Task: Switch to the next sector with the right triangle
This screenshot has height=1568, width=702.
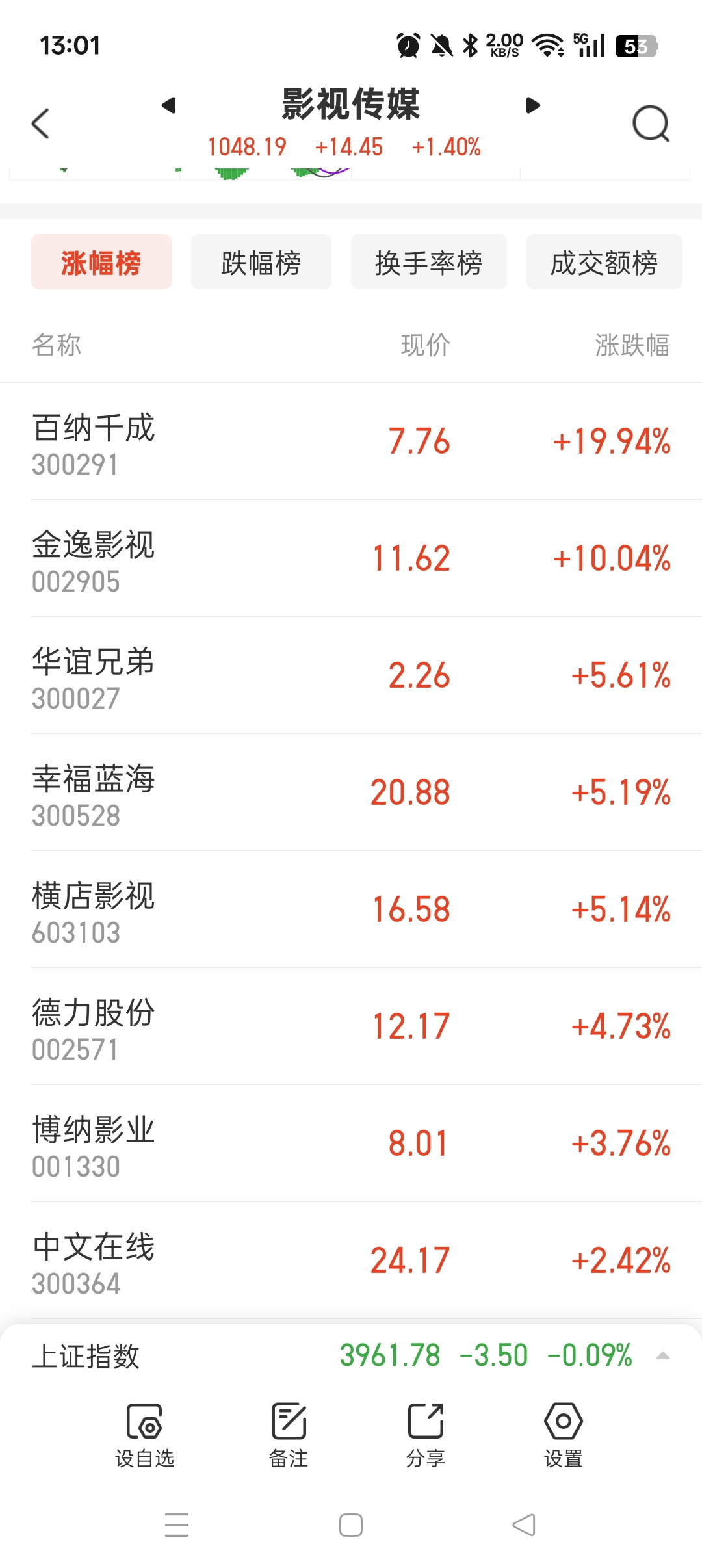Action: 533,105
